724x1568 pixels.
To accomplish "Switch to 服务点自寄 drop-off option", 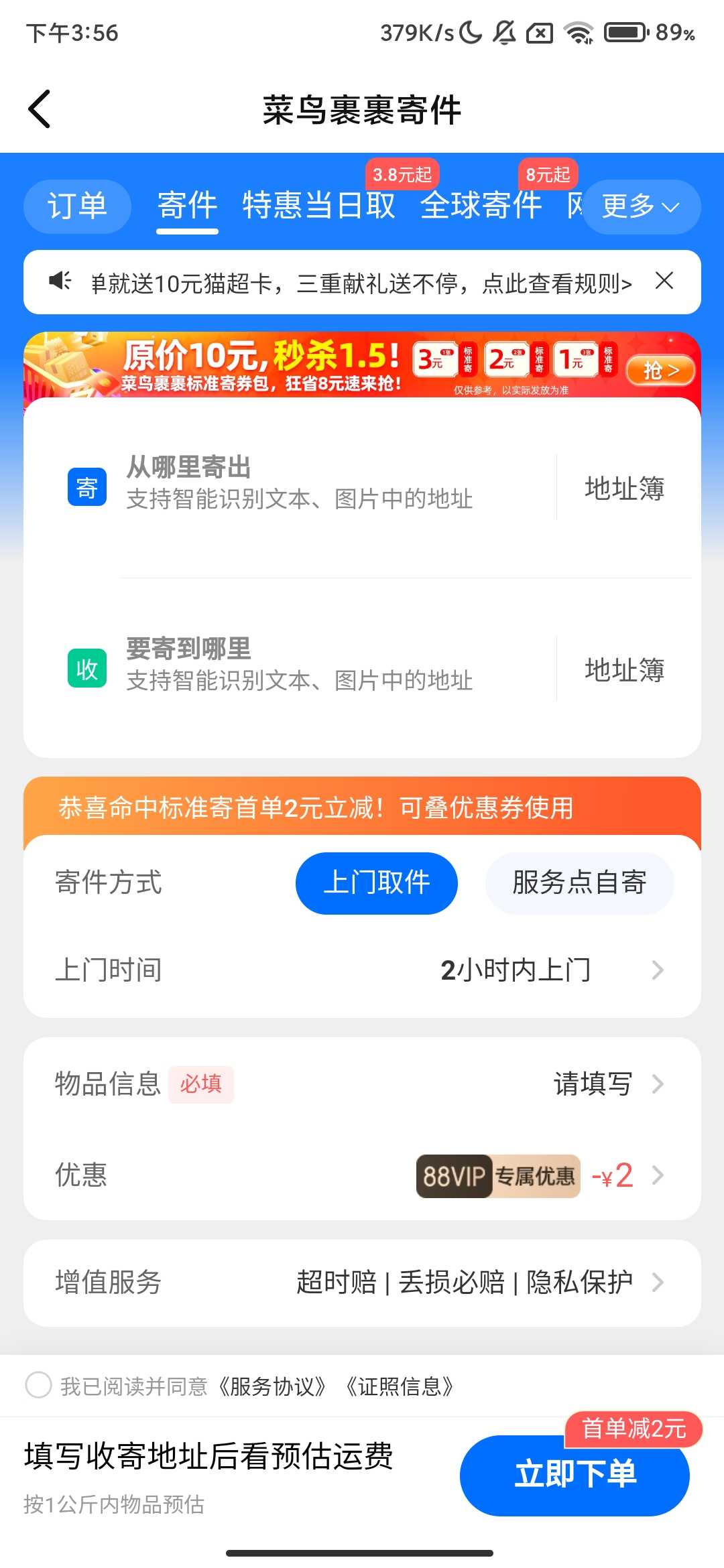I will coord(579,883).
